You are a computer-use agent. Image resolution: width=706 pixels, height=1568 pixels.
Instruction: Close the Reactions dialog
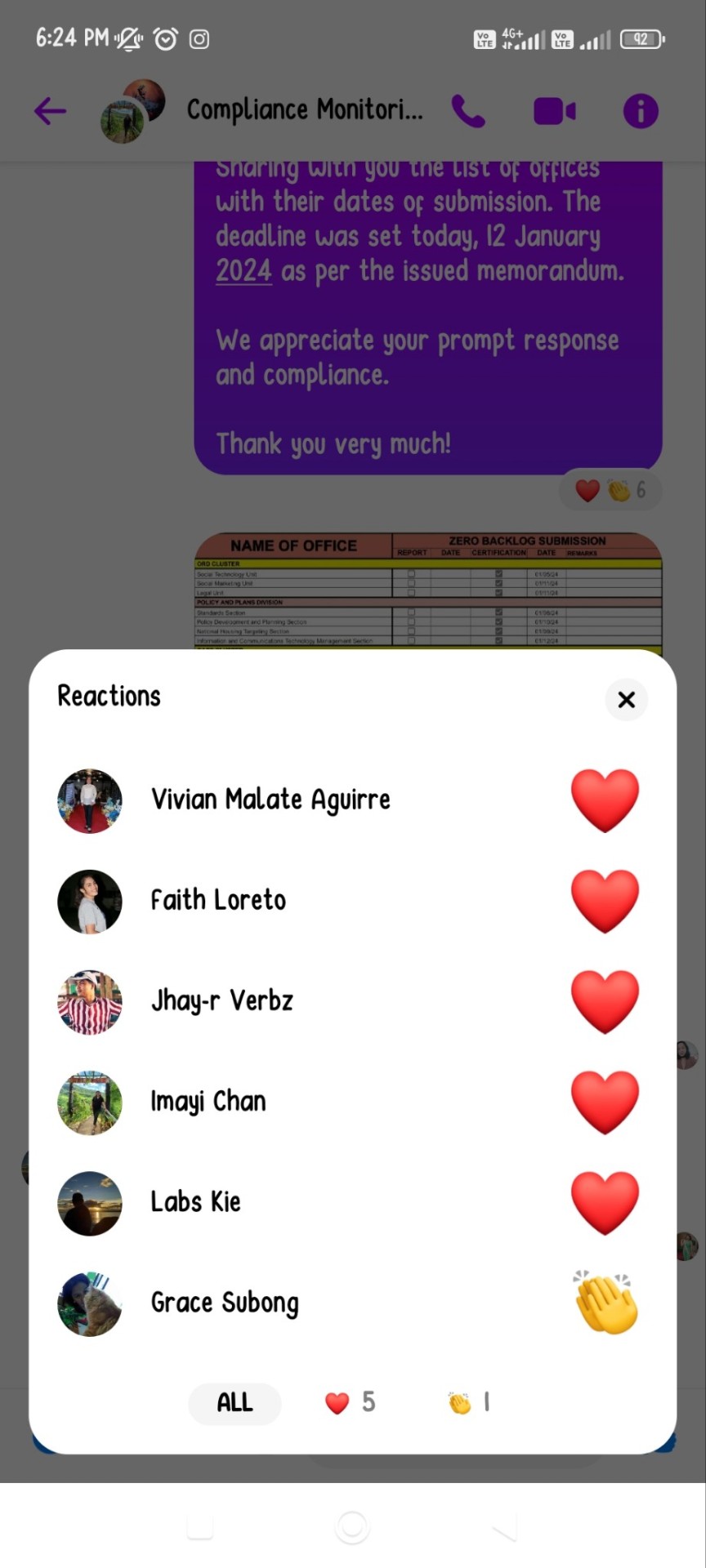click(x=626, y=700)
